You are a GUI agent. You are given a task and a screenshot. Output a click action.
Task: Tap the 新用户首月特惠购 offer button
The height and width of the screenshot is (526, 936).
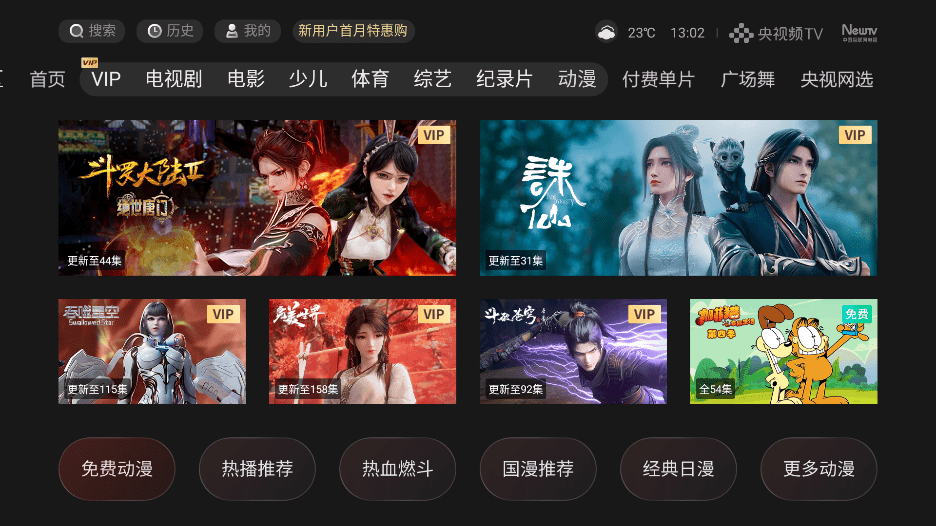[353, 31]
